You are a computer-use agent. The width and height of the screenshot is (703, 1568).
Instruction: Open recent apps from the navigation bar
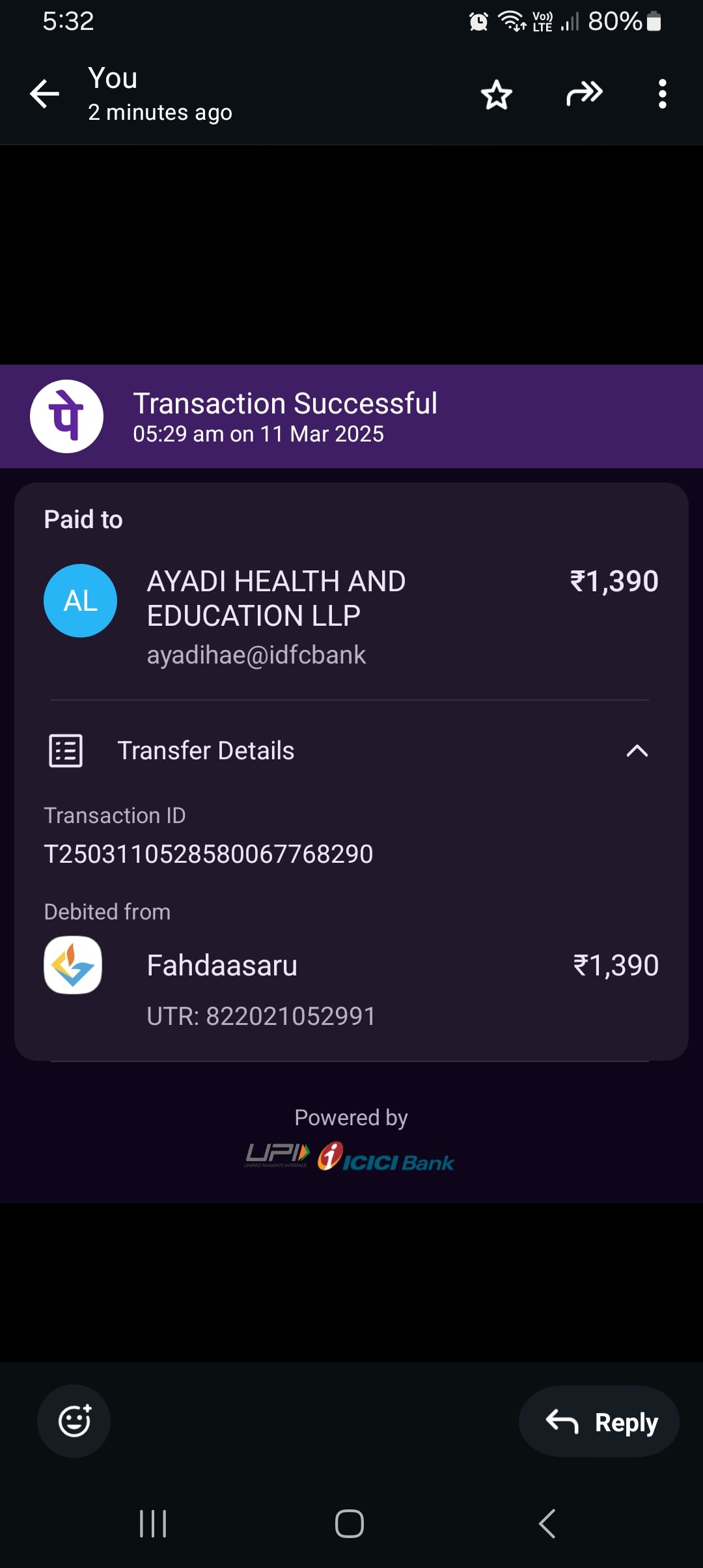point(154,1524)
